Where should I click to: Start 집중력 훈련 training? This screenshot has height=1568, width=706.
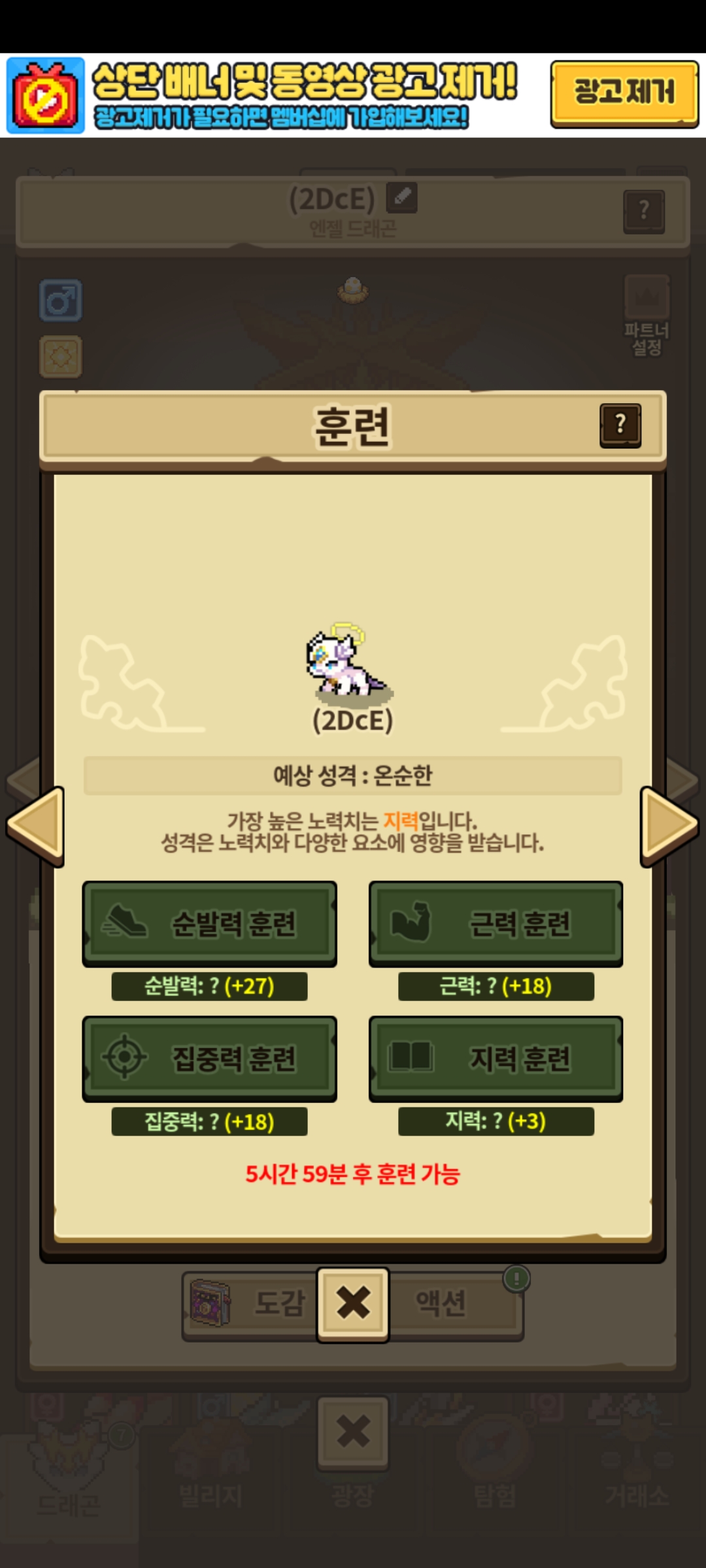click(209, 1058)
